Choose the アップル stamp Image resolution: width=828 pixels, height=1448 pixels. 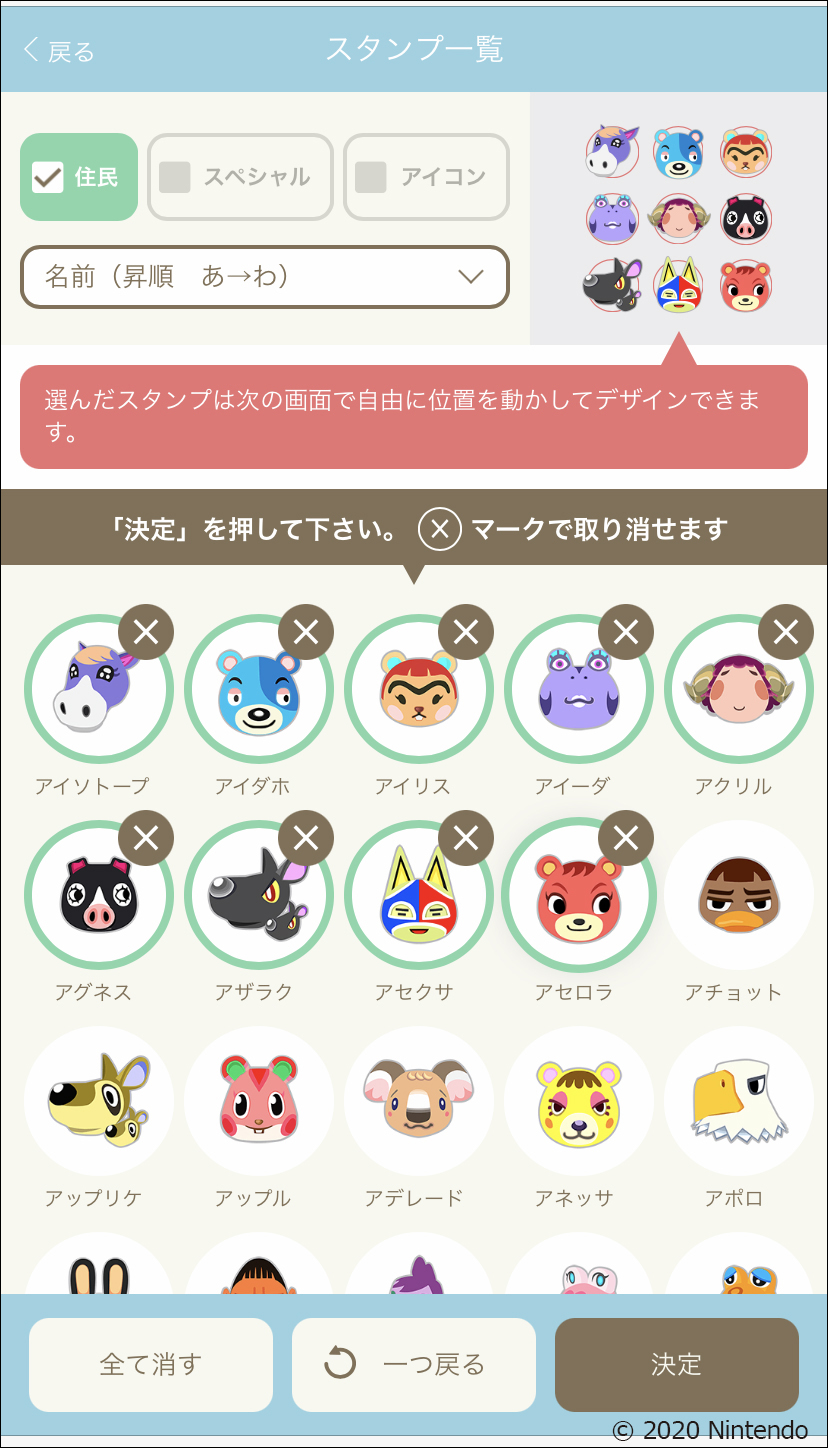[x=258, y=1101]
